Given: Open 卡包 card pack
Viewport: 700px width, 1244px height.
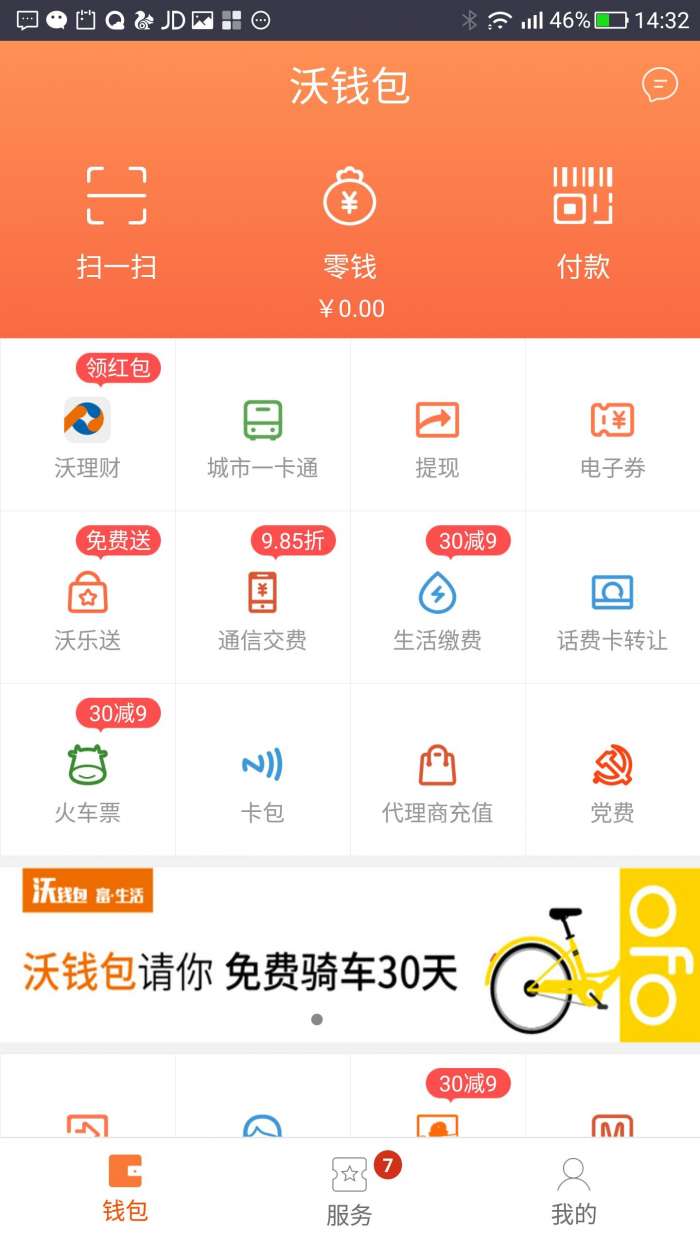Looking at the screenshot, I should (262, 780).
